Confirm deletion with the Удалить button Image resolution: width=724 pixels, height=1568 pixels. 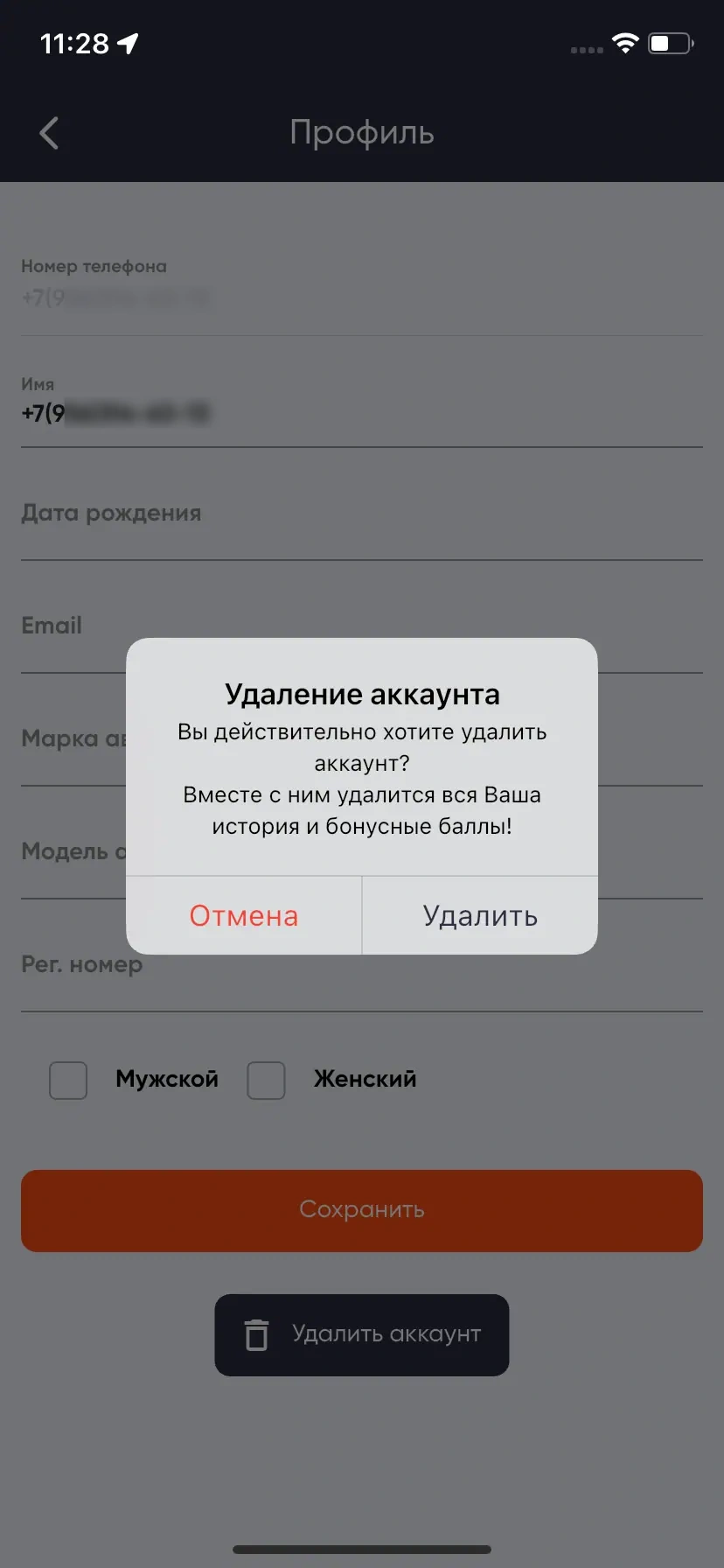480,915
